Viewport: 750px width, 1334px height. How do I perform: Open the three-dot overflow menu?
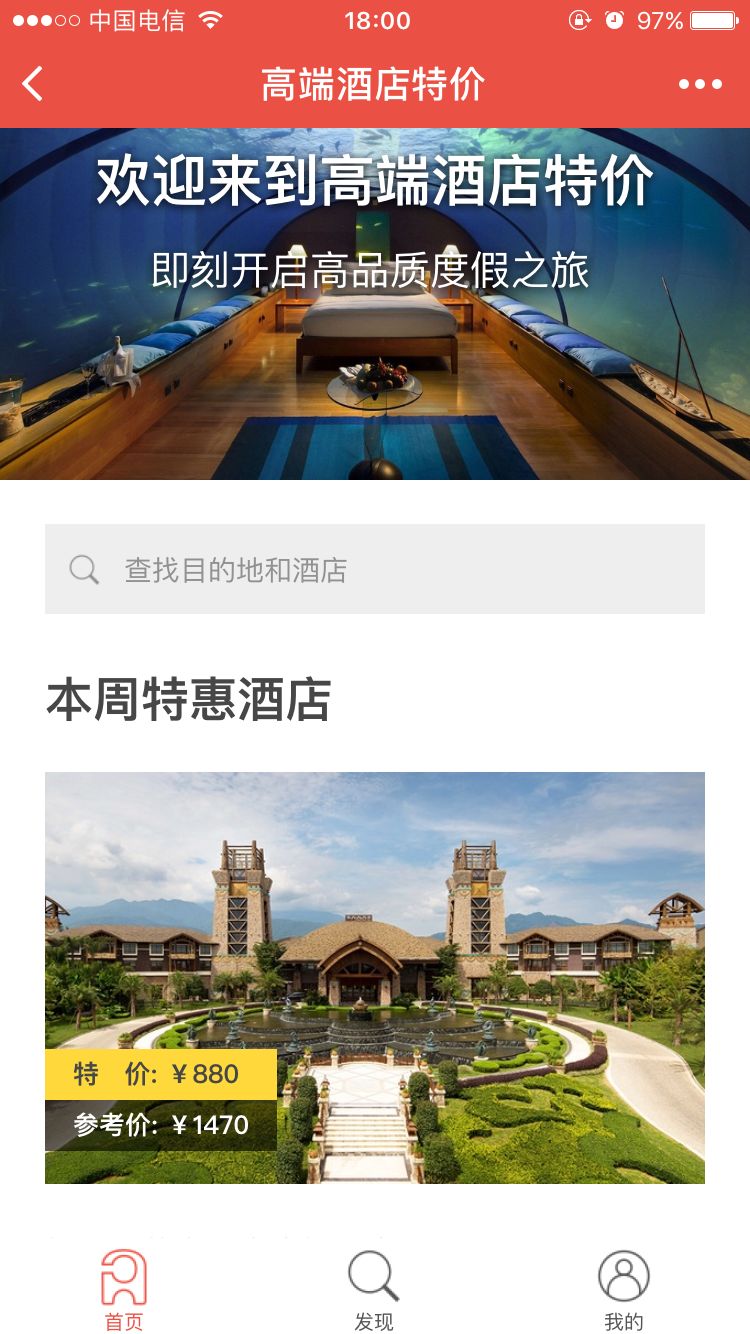pos(700,84)
